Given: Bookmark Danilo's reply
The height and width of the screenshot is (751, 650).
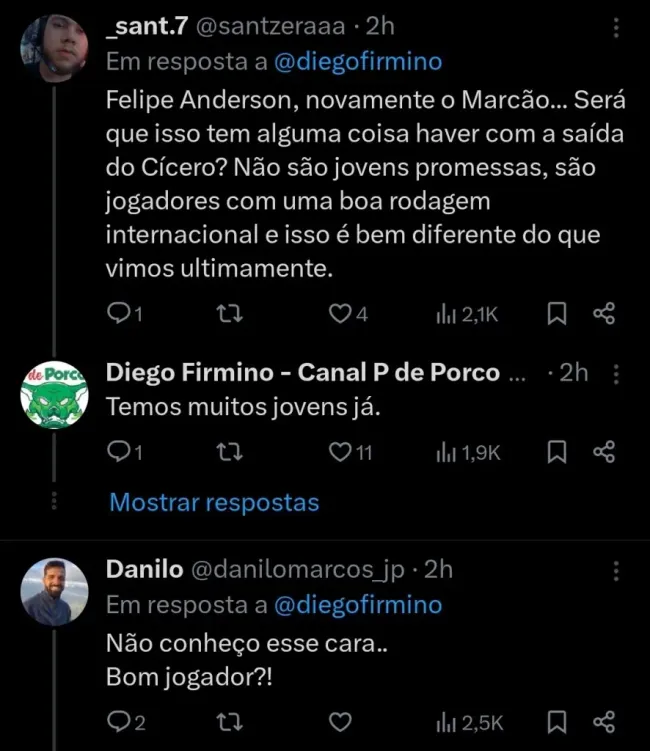Looking at the screenshot, I should pyautogui.click(x=559, y=722).
